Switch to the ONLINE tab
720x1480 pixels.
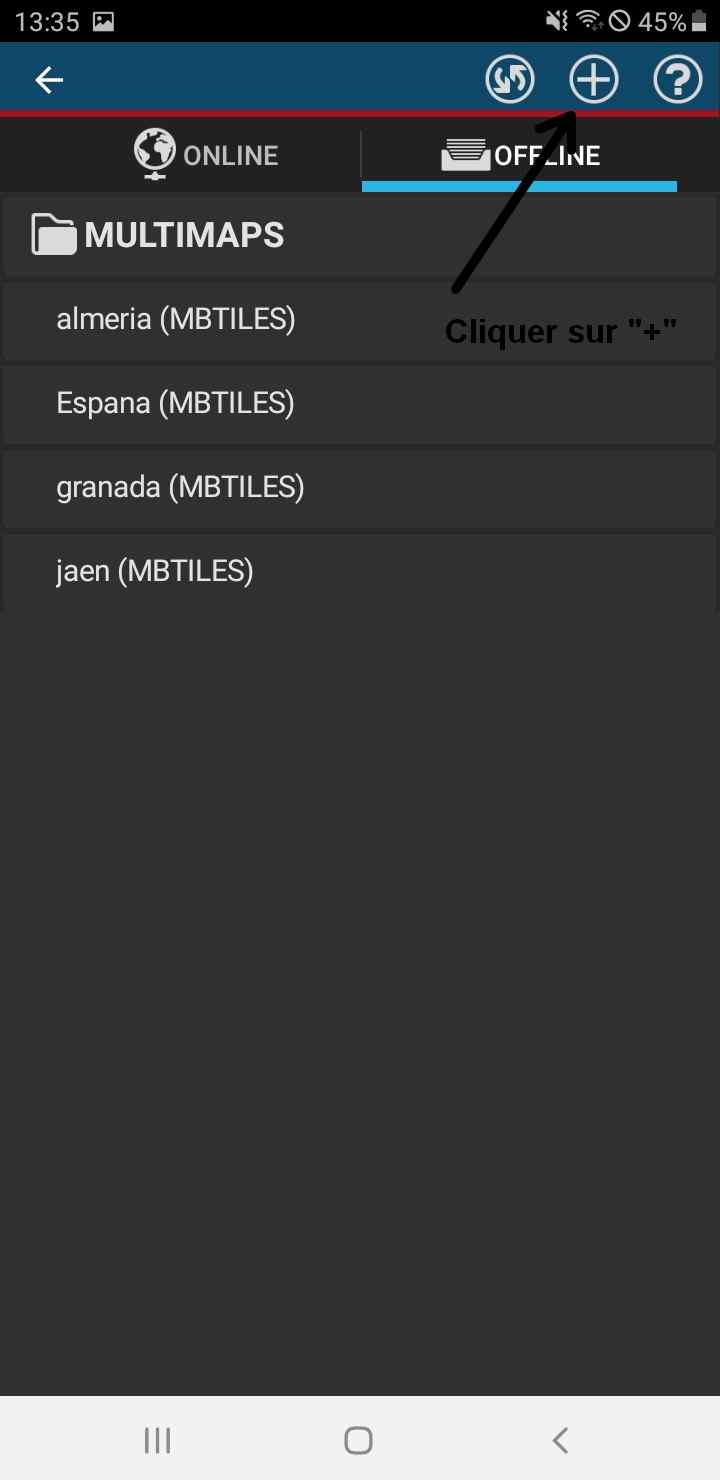180,155
